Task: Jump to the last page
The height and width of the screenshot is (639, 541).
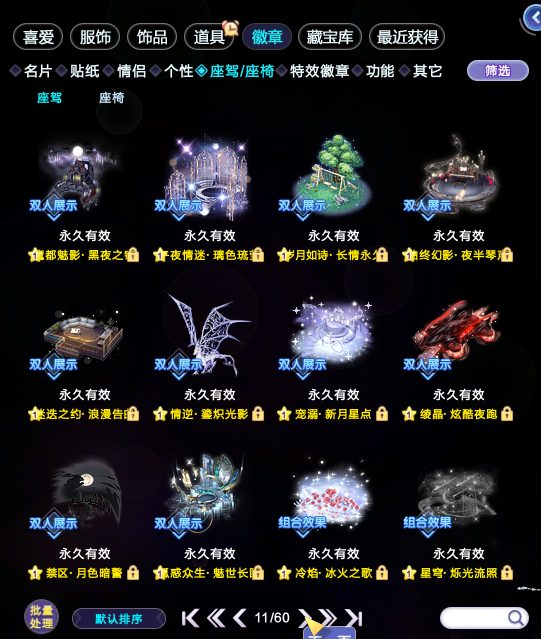Action: pyautogui.click(x=354, y=618)
